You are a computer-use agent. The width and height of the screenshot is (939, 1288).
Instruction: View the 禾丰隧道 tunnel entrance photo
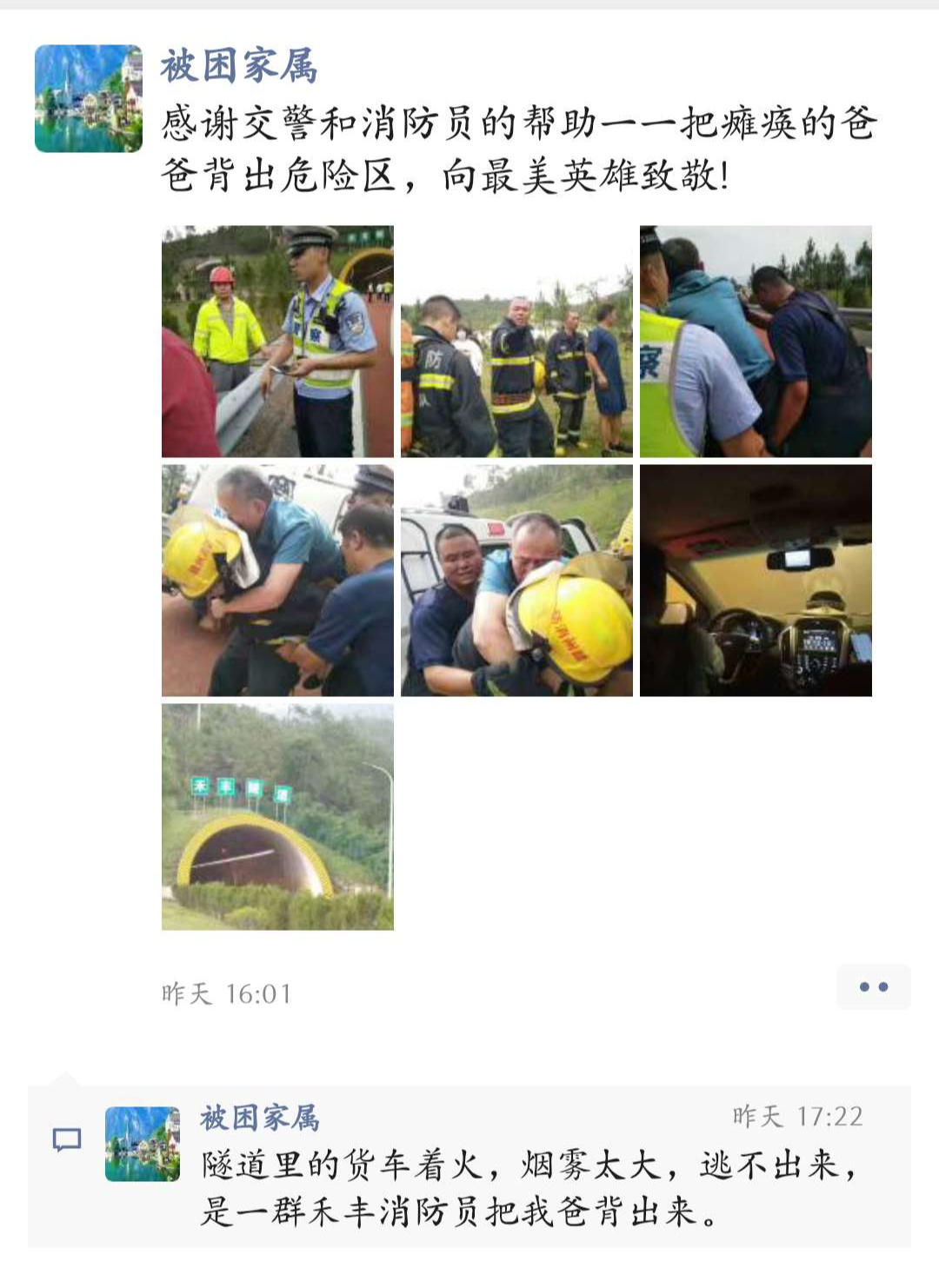coord(277,817)
